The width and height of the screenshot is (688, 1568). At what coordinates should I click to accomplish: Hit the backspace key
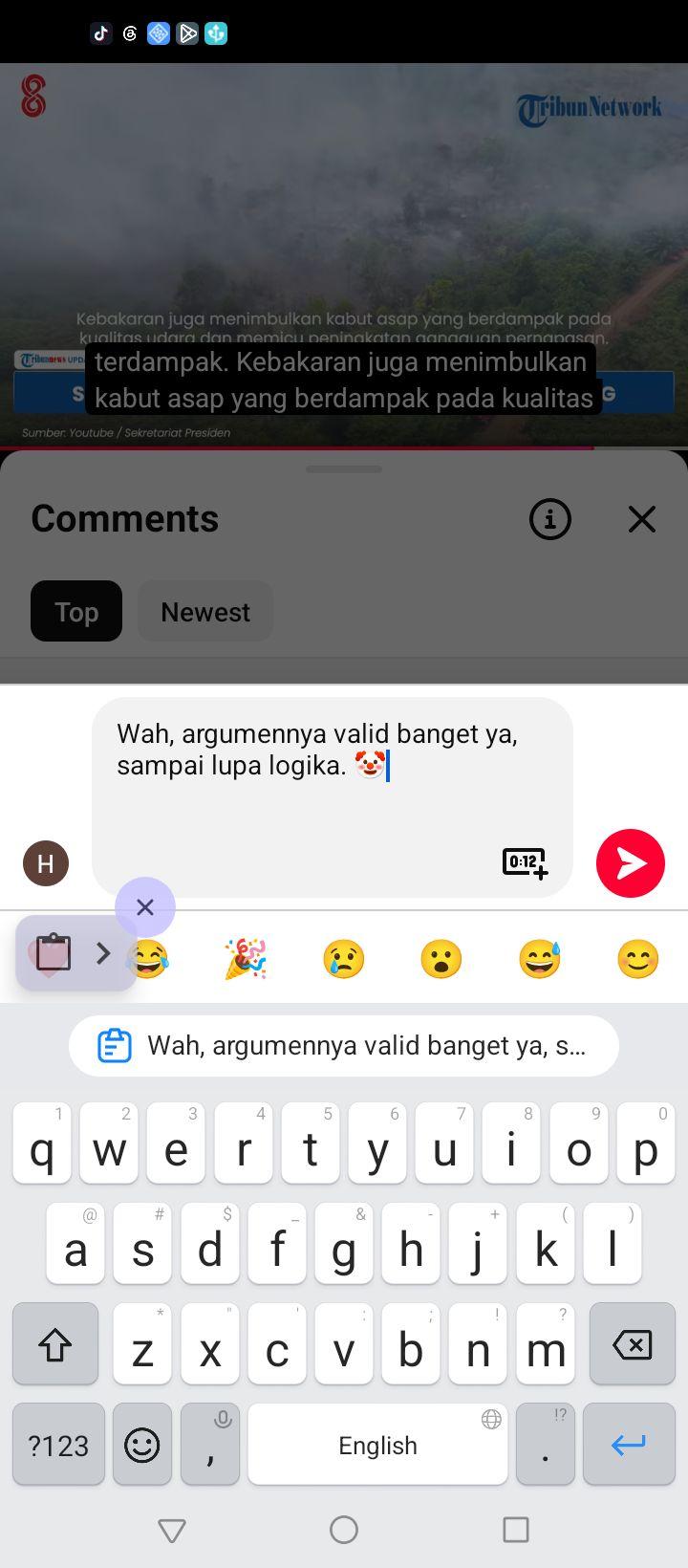[632, 1344]
